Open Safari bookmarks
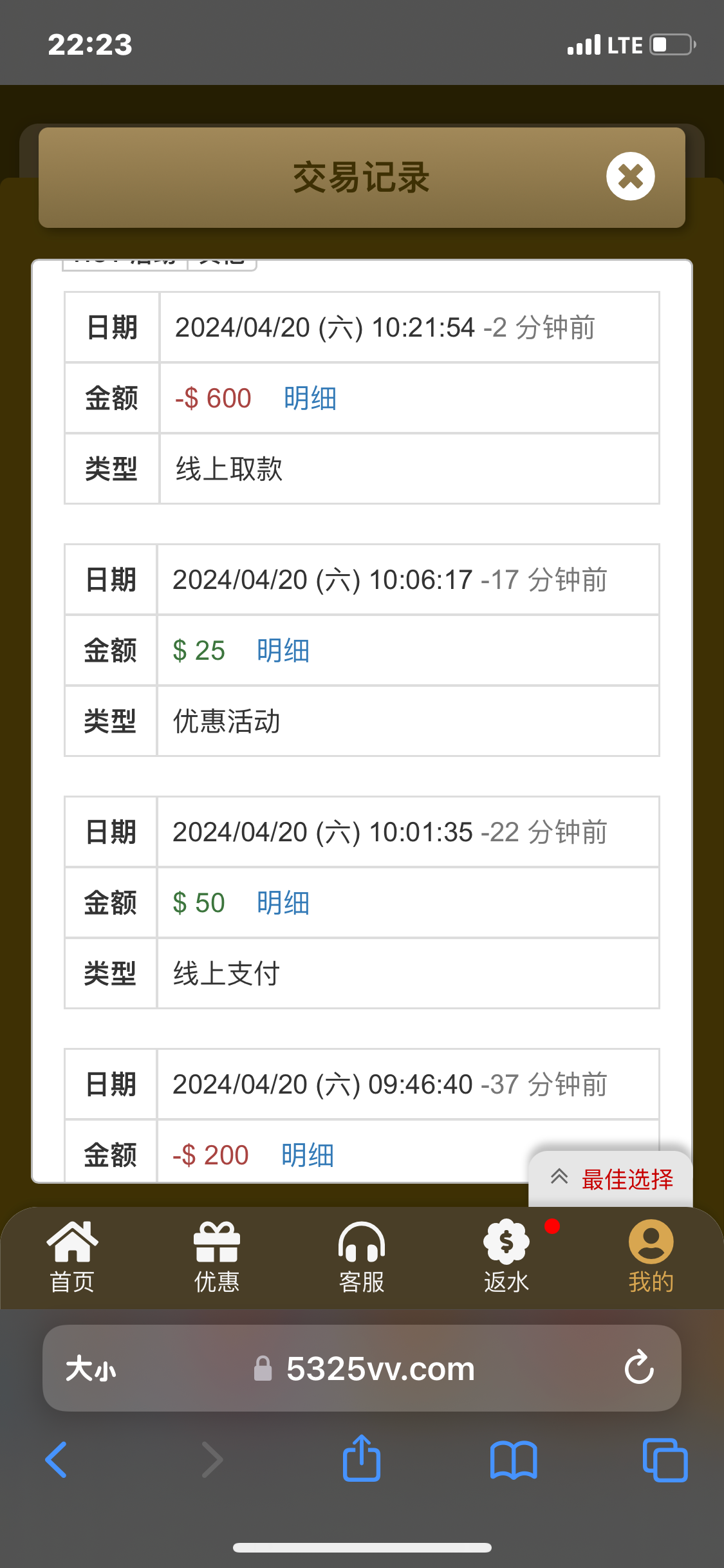 [513, 1460]
